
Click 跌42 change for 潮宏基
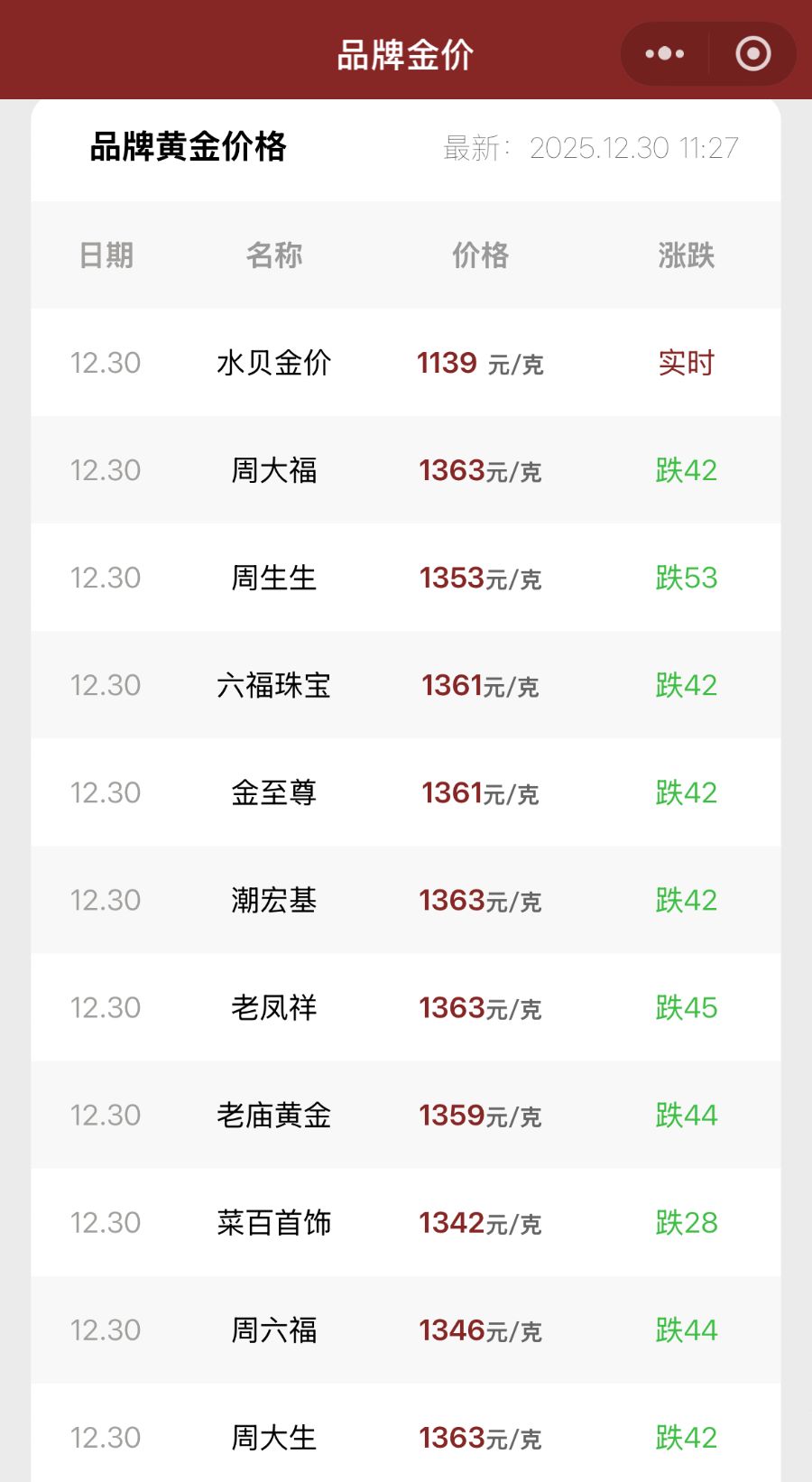687,900
